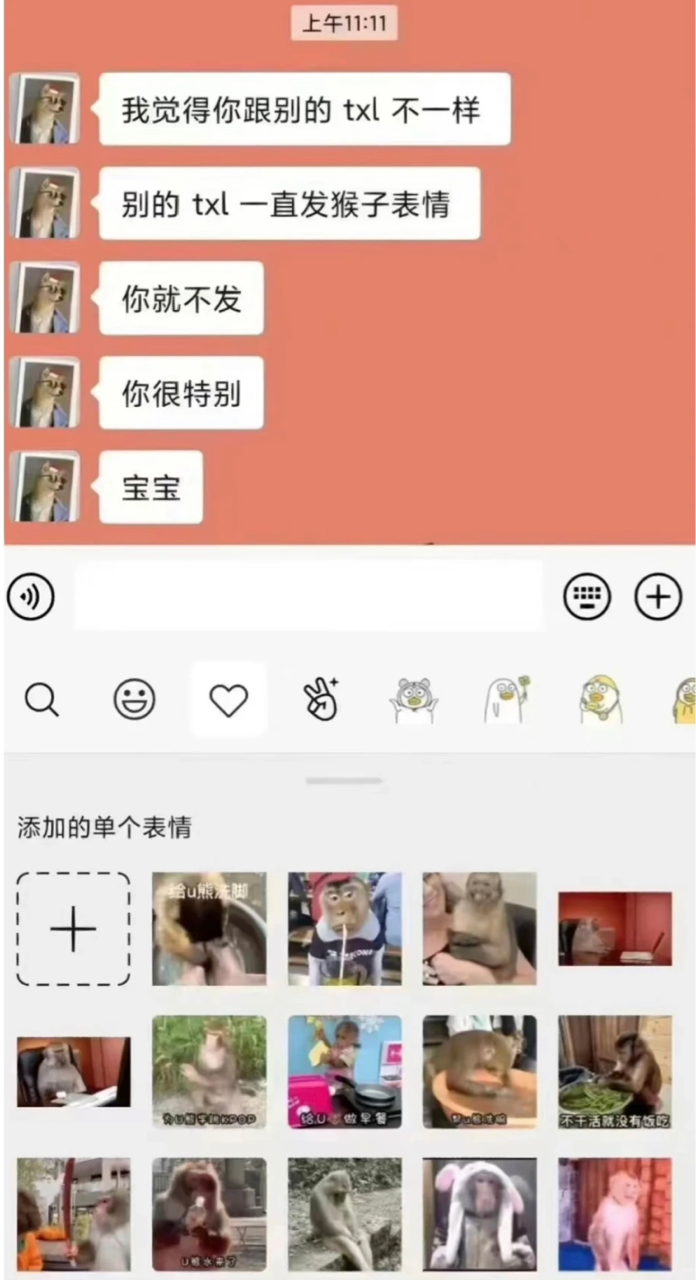The width and height of the screenshot is (696, 1280).
Task: Search stickers with the magnifier icon
Action: point(41,700)
